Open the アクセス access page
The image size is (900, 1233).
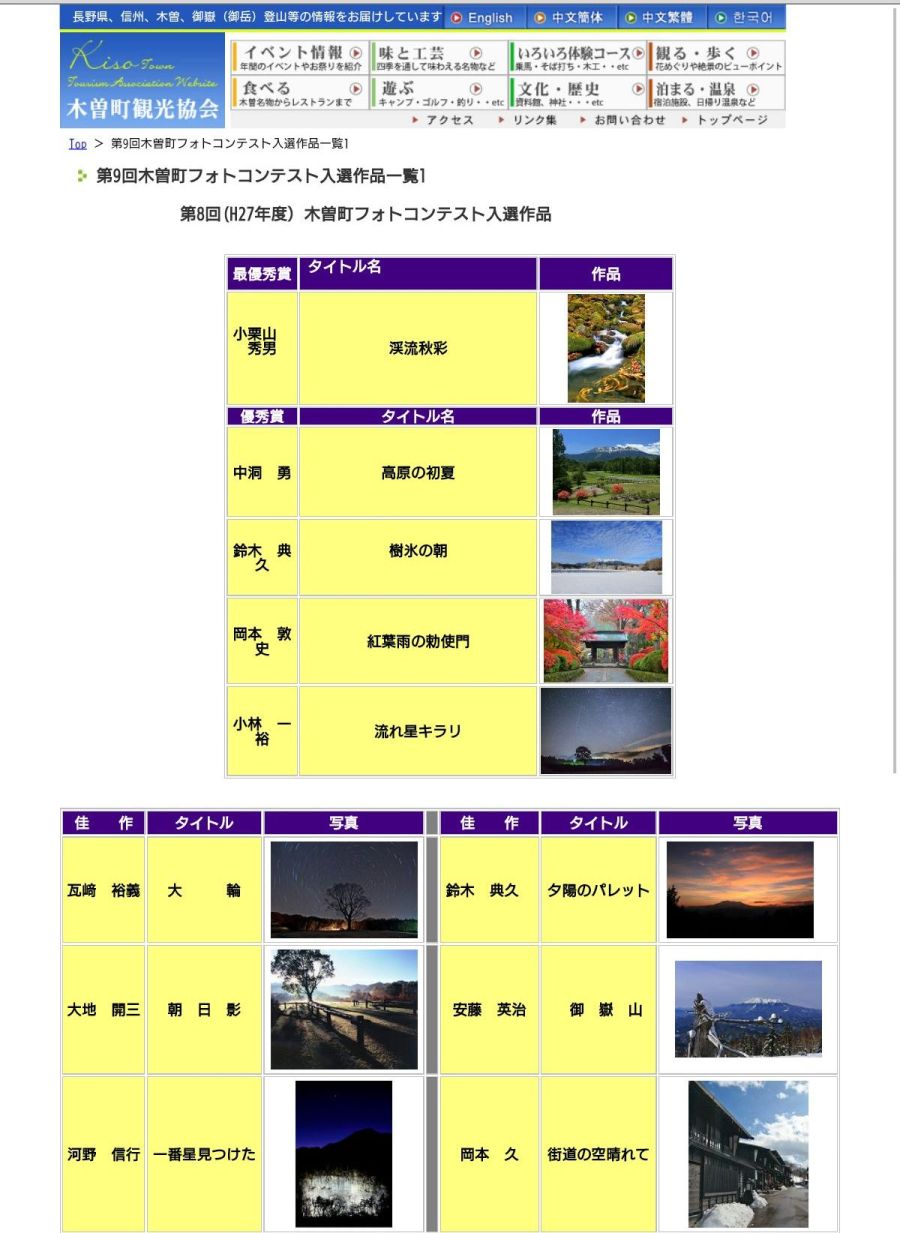(443, 120)
